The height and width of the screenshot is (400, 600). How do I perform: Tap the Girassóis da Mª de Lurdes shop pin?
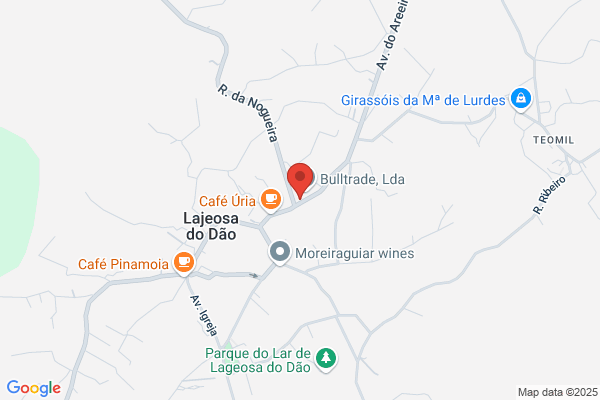point(521,100)
